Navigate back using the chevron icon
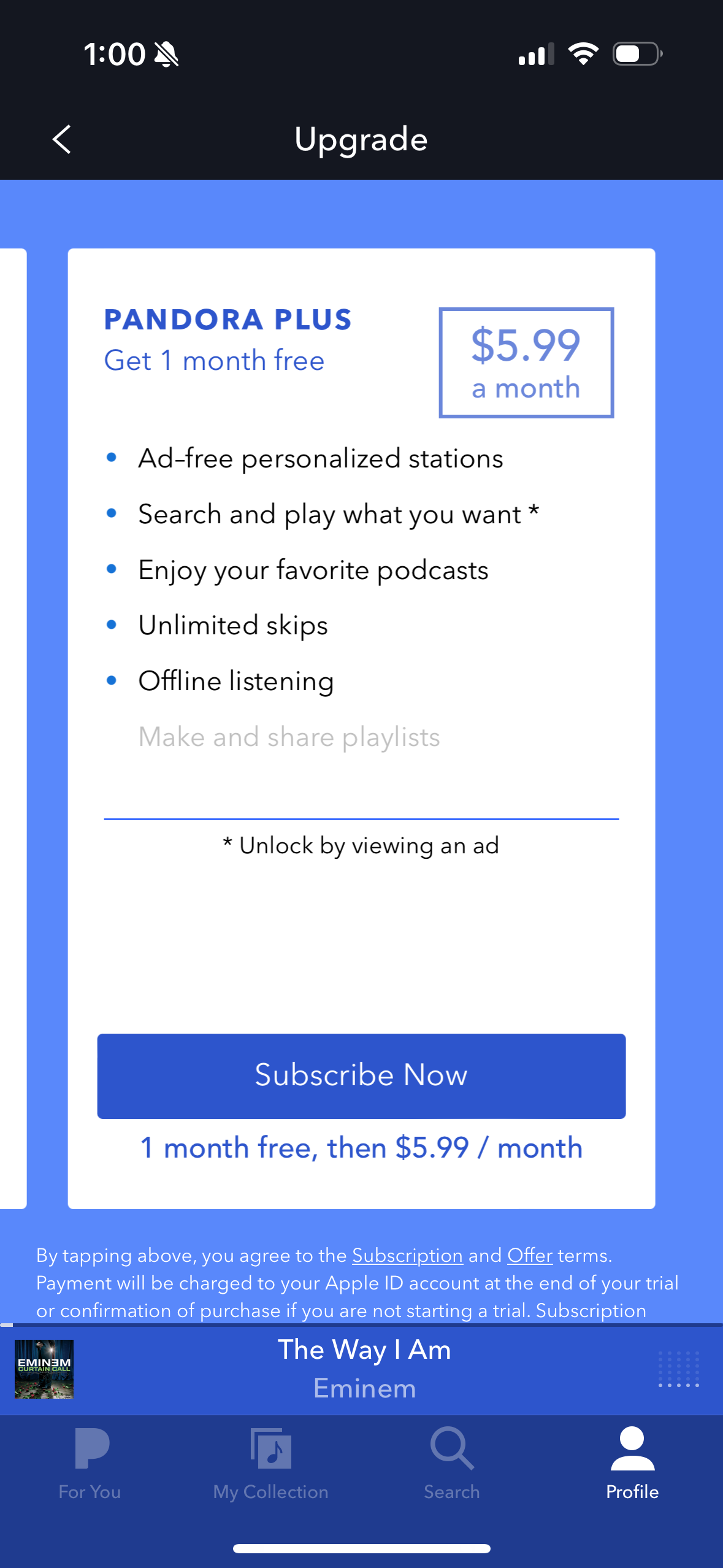723x1568 pixels. click(60, 139)
